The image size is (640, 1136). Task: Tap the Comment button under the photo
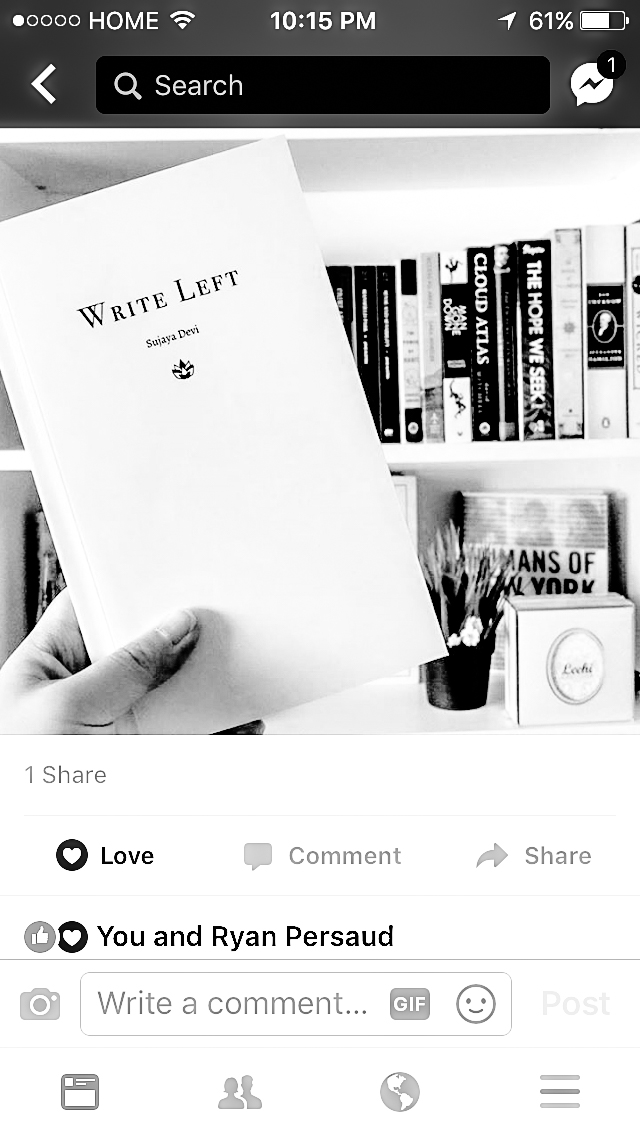click(x=322, y=856)
